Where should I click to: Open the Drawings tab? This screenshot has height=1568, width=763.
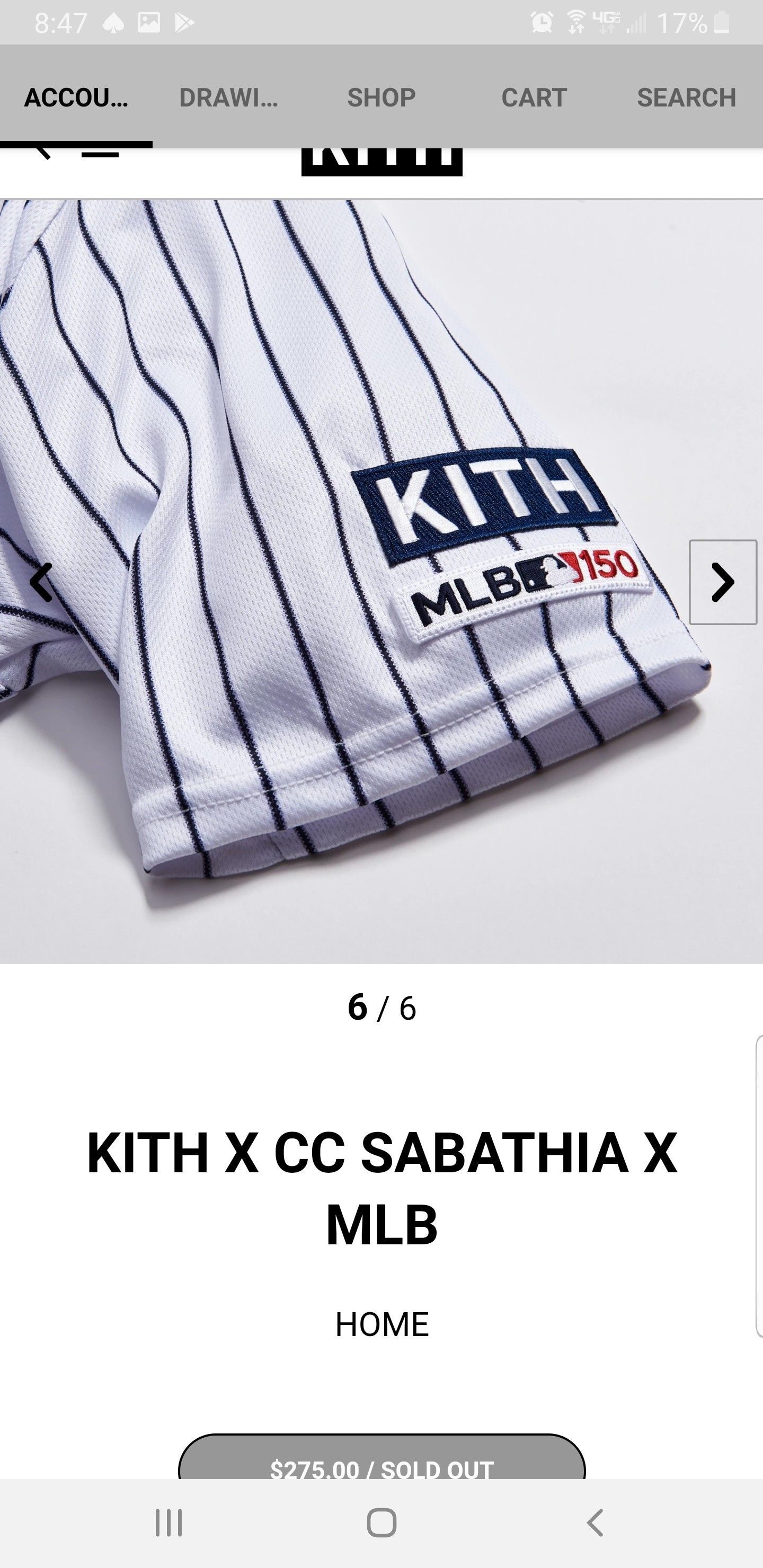tap(229, 97)
